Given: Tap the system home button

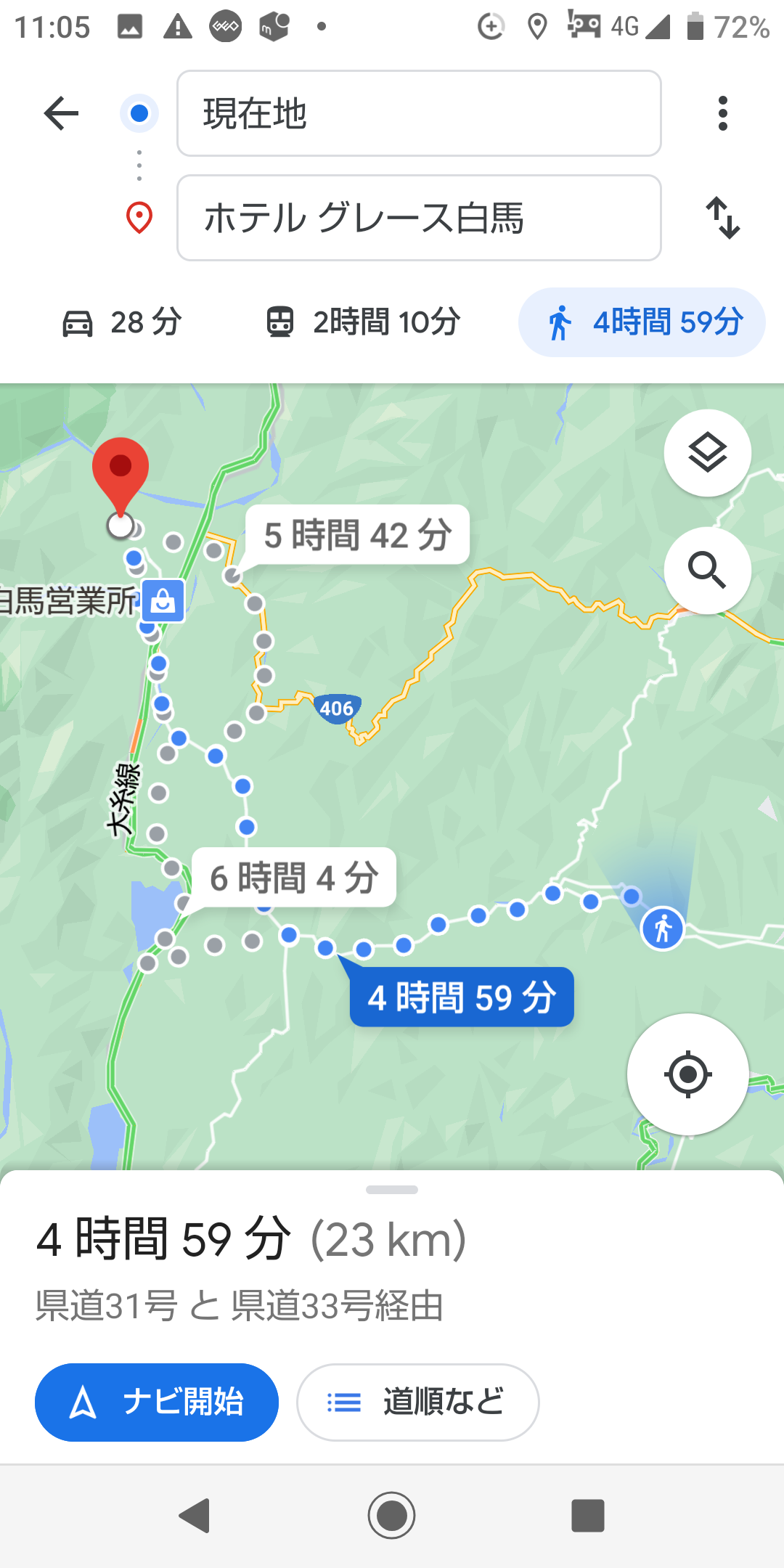Looking at the screenshot, I should (392, 1516).
